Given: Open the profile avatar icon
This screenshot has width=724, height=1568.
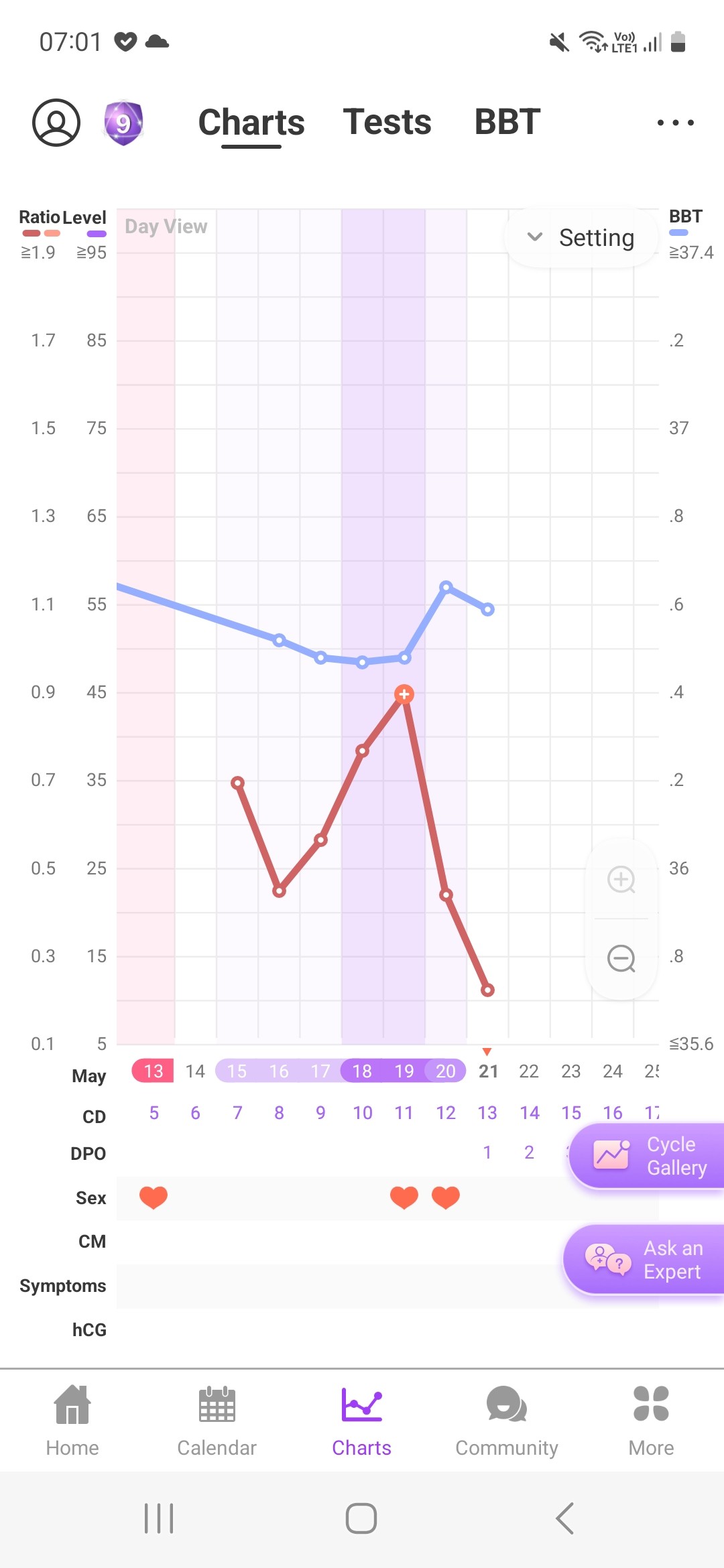Looking at the screenshot, I should 56,123.
